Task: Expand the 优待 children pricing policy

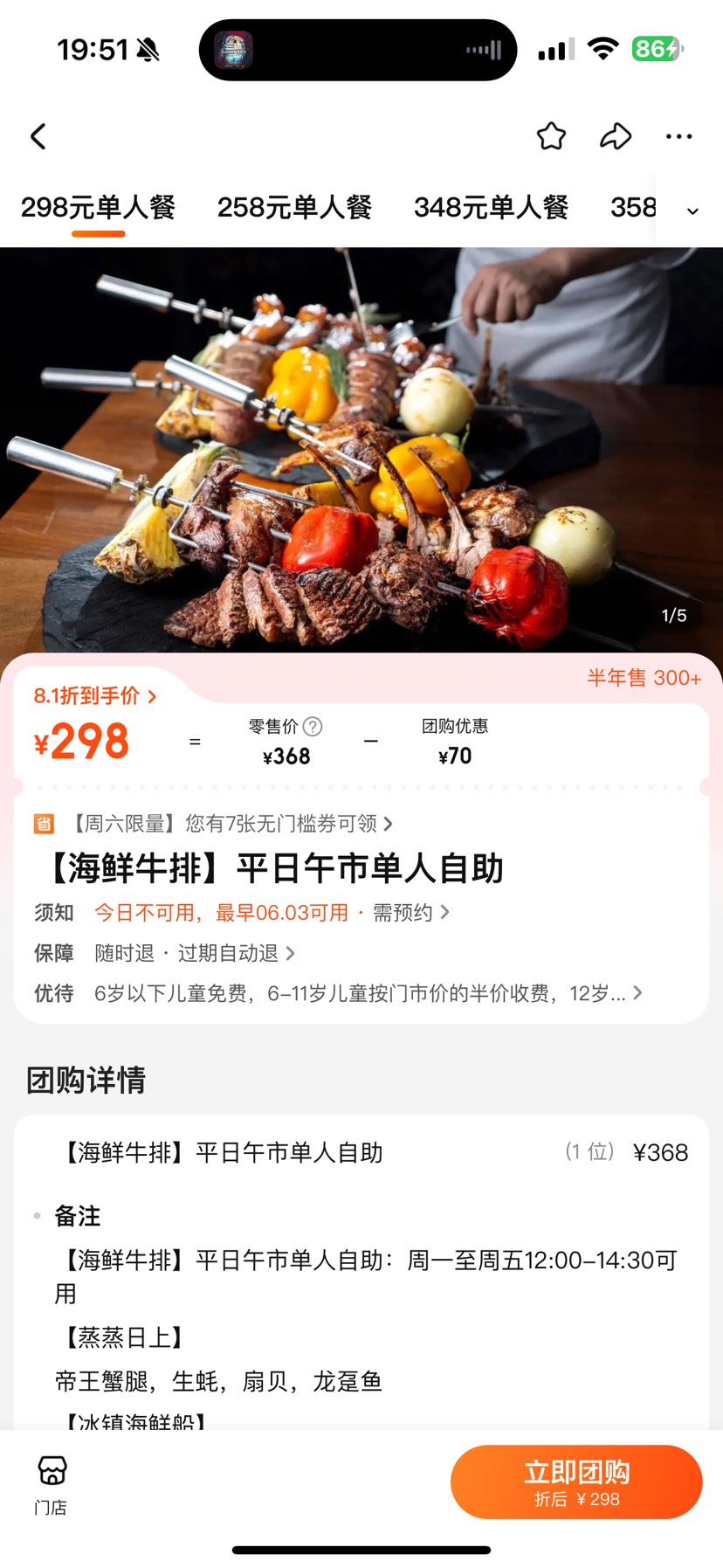Action: point(367,993)
